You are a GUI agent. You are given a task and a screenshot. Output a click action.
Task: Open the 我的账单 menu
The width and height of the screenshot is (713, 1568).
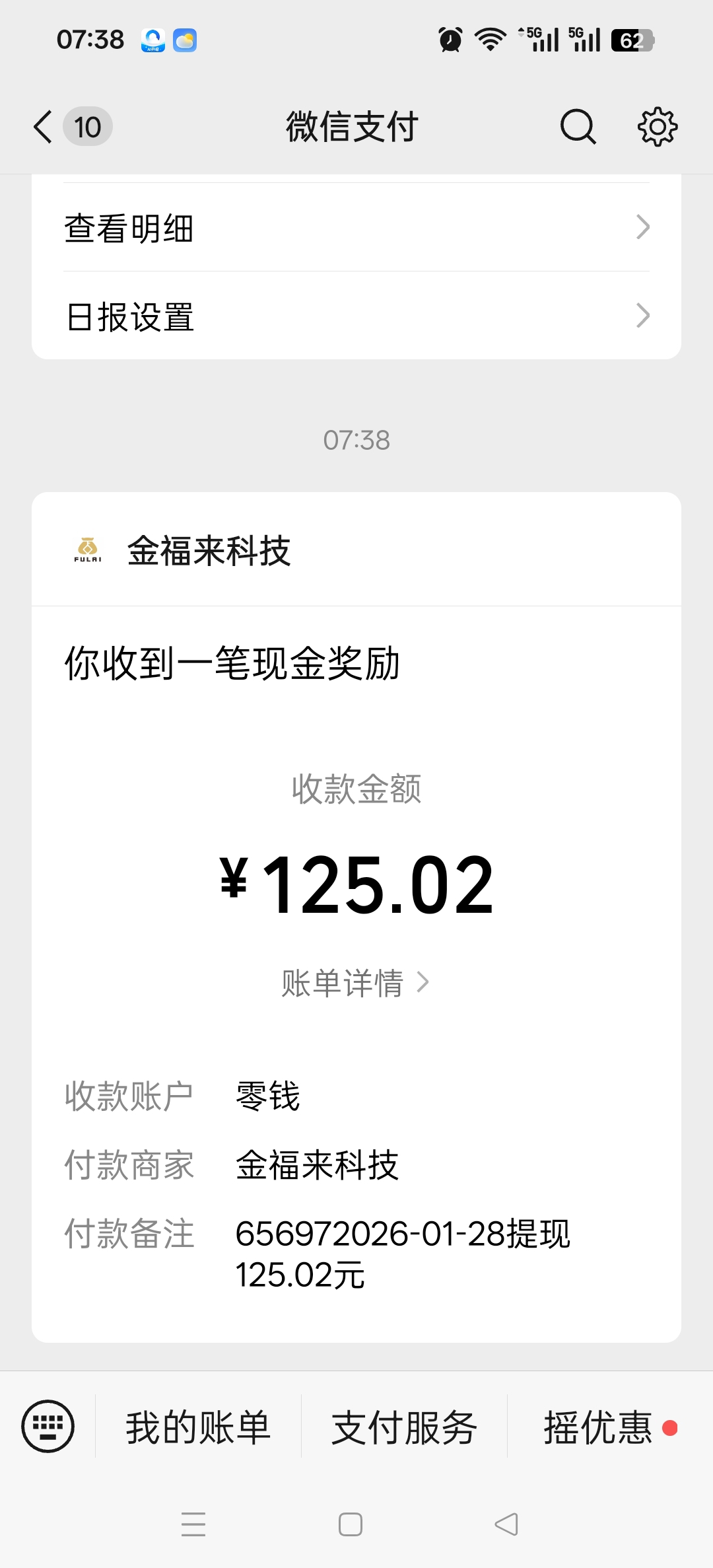click(x=198, y=1427)
